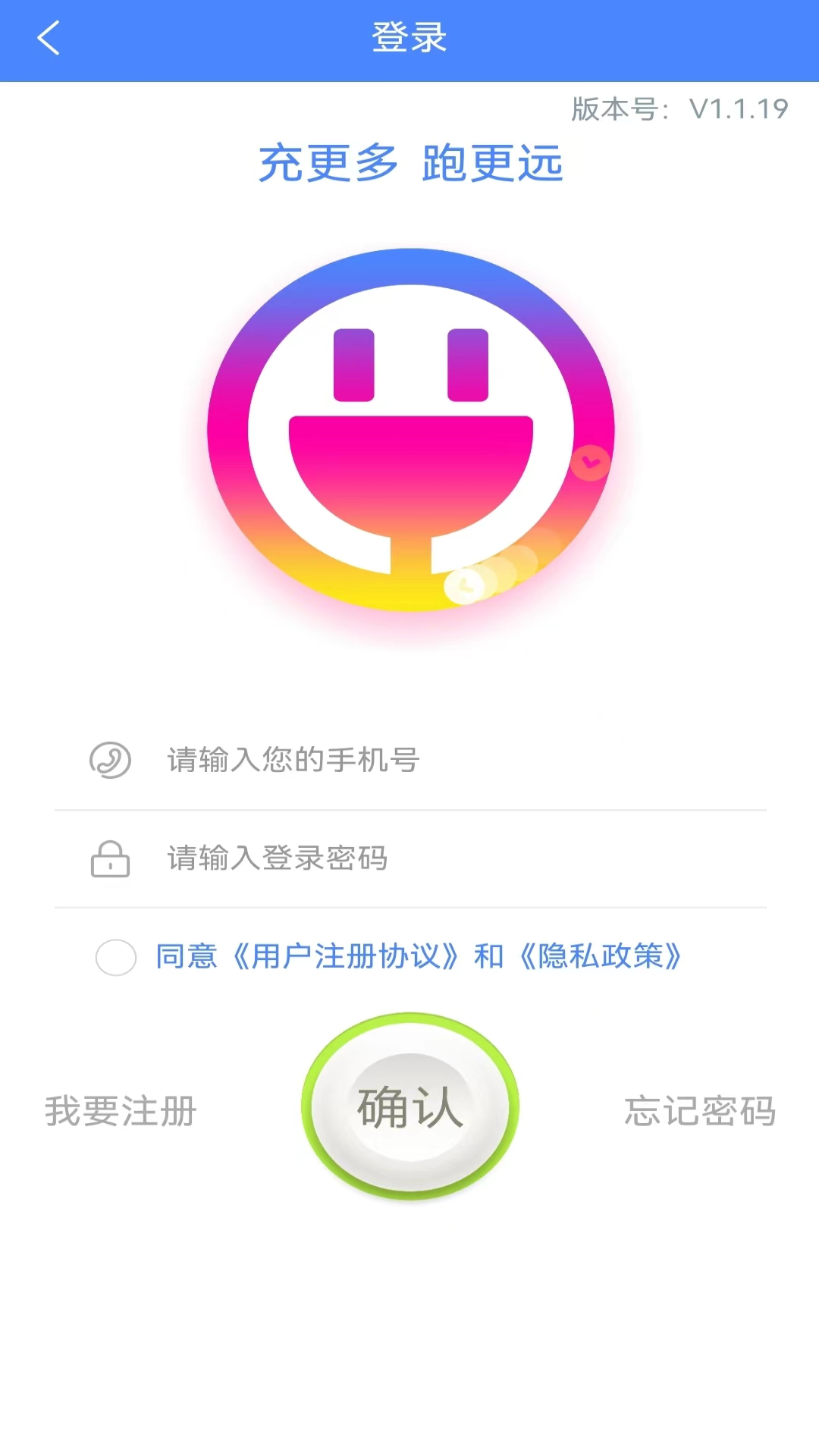Tick the agreement checkbox beside 同意
Viewport: 819px width, 1456px height.
click(x=116, y=957)
